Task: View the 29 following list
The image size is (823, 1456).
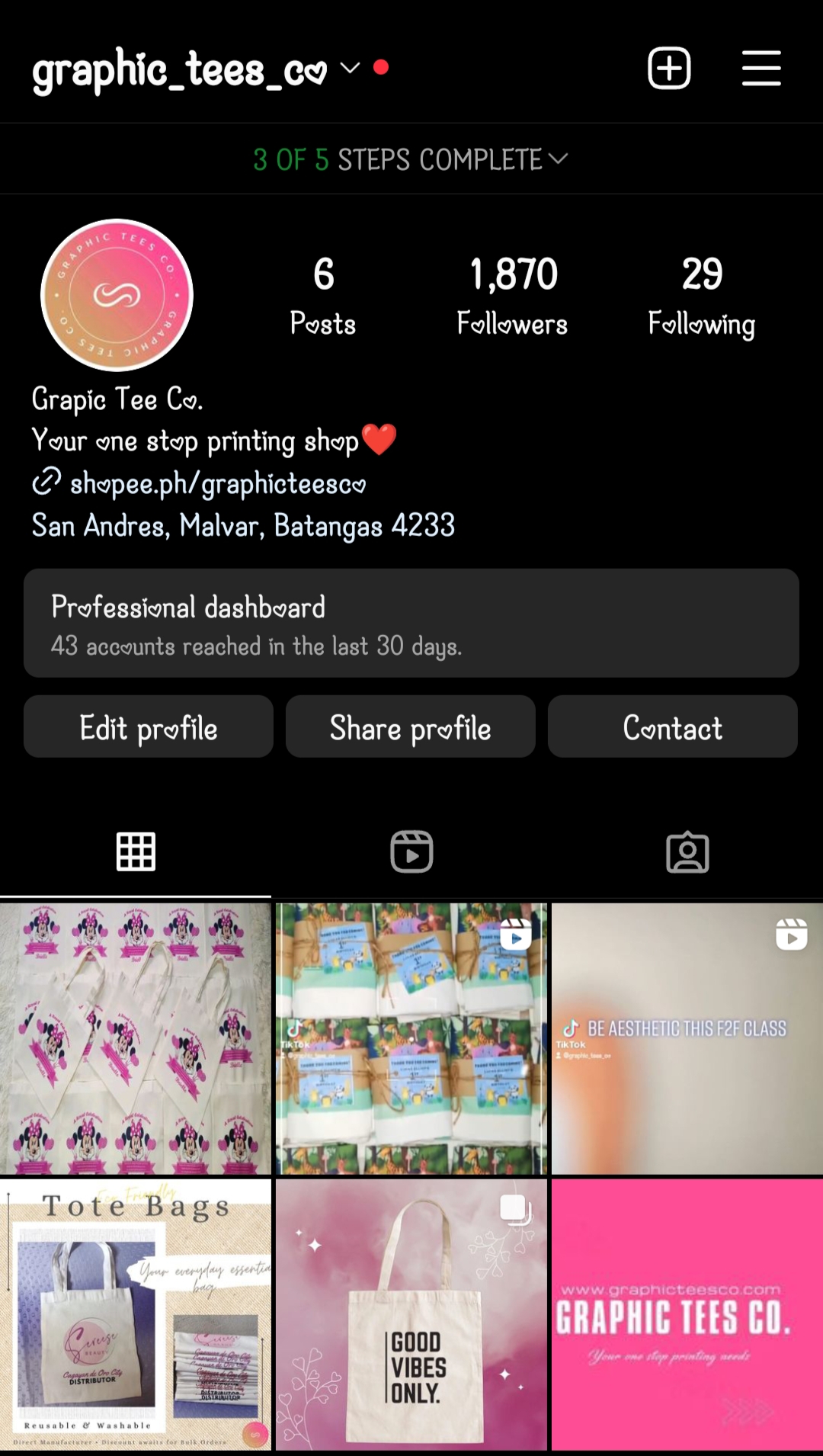Action: click(701, 296)
